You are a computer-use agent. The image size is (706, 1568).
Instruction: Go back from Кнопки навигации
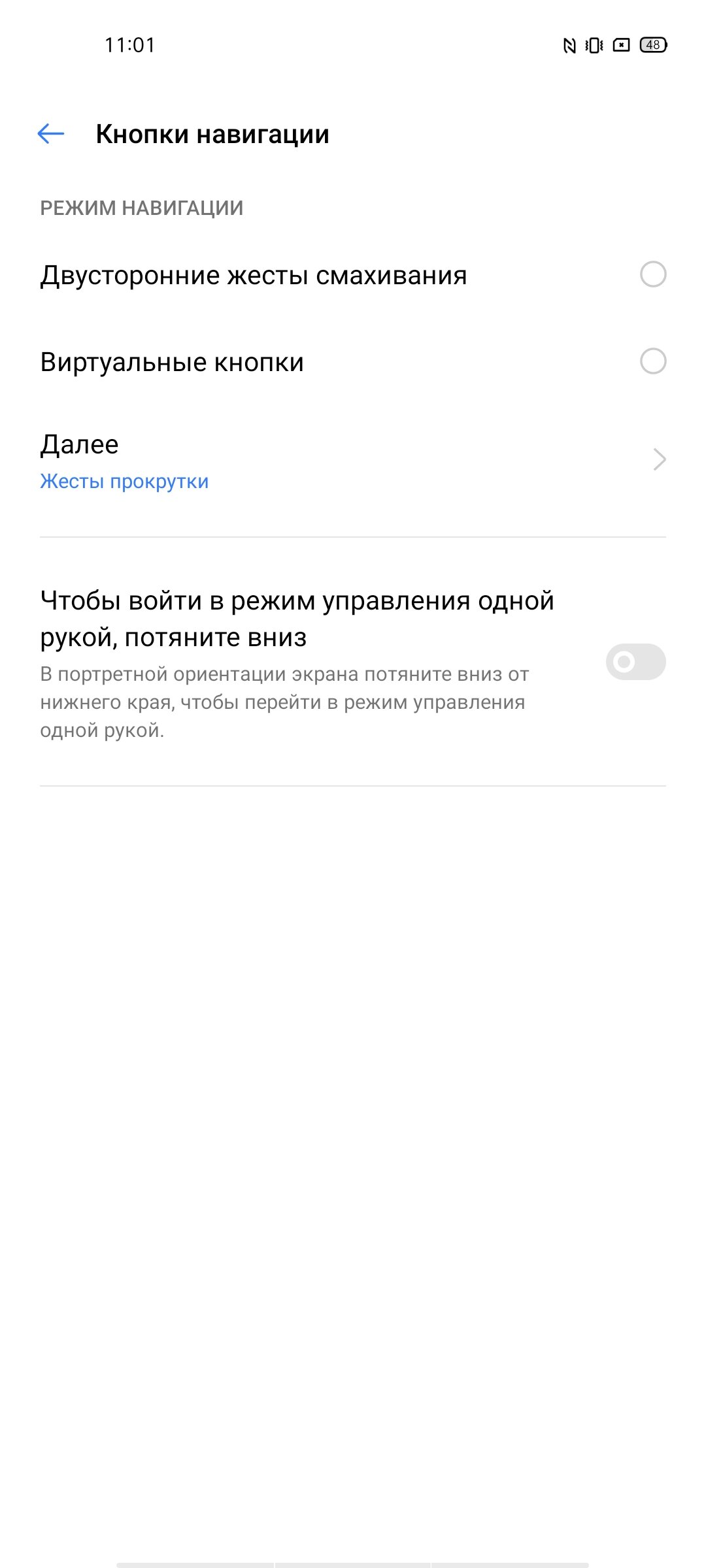(x=51, y=134)
